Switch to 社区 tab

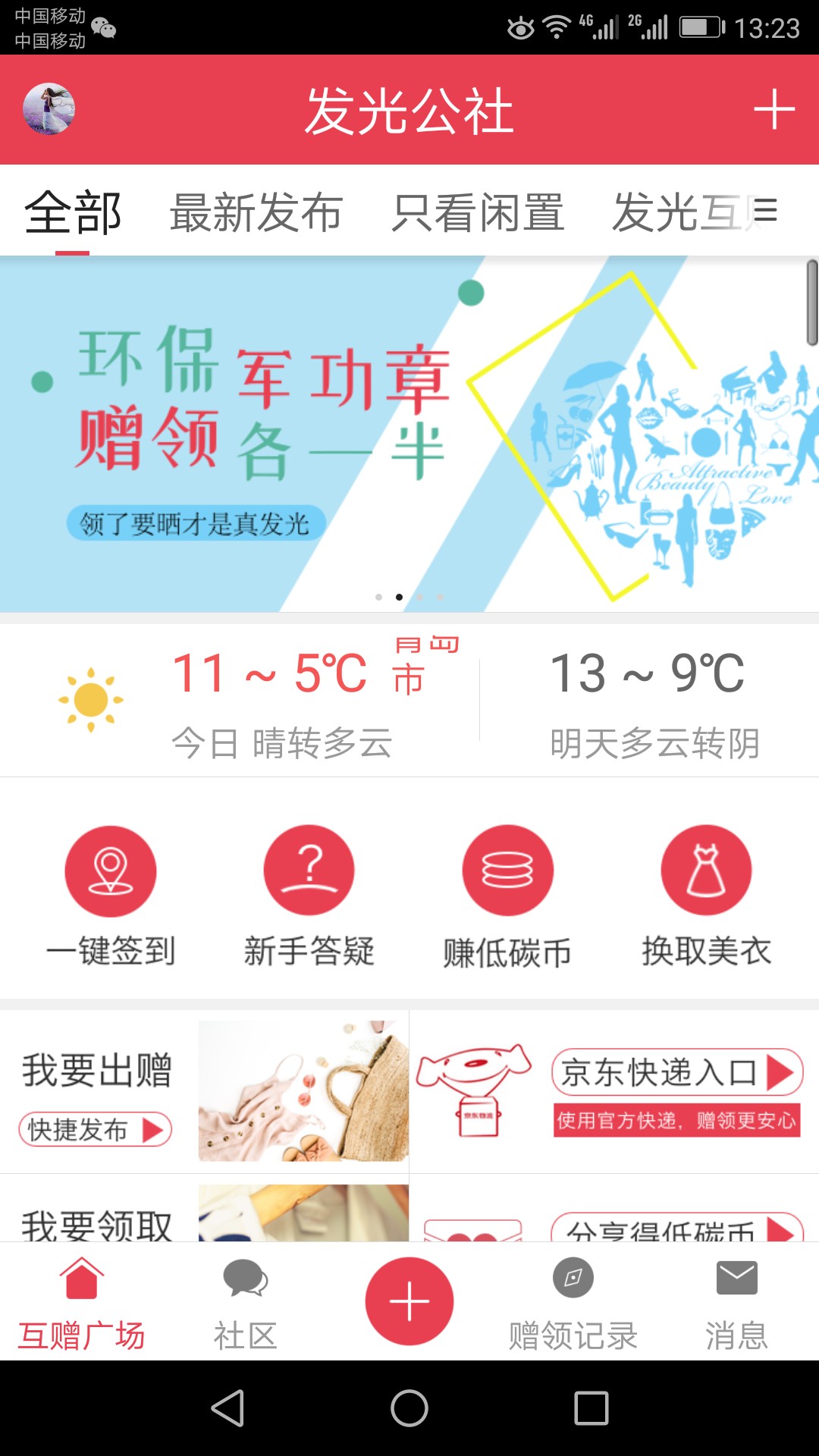point(246,1304)
